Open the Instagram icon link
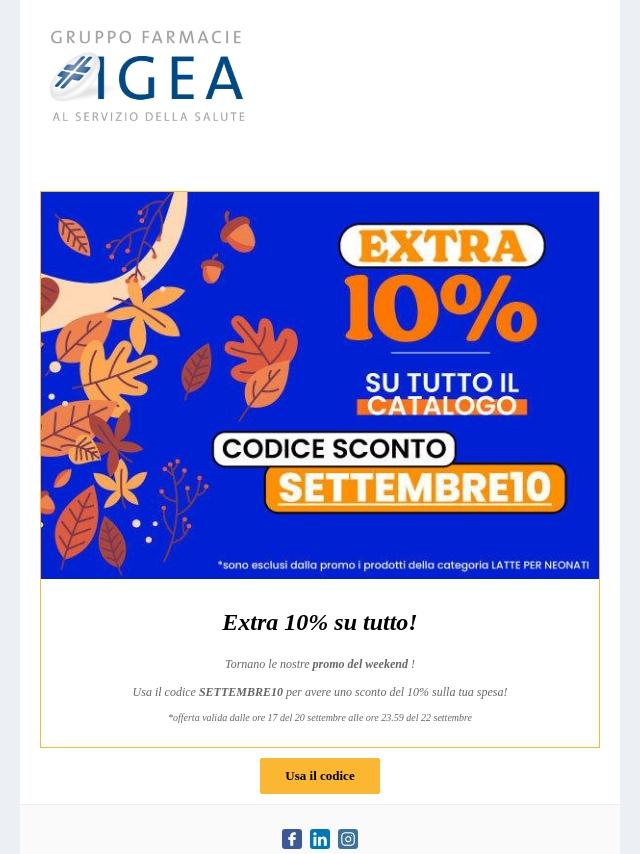Image resolution: width=640 pixels, height=854 pixels. click(x=348, y=839)
